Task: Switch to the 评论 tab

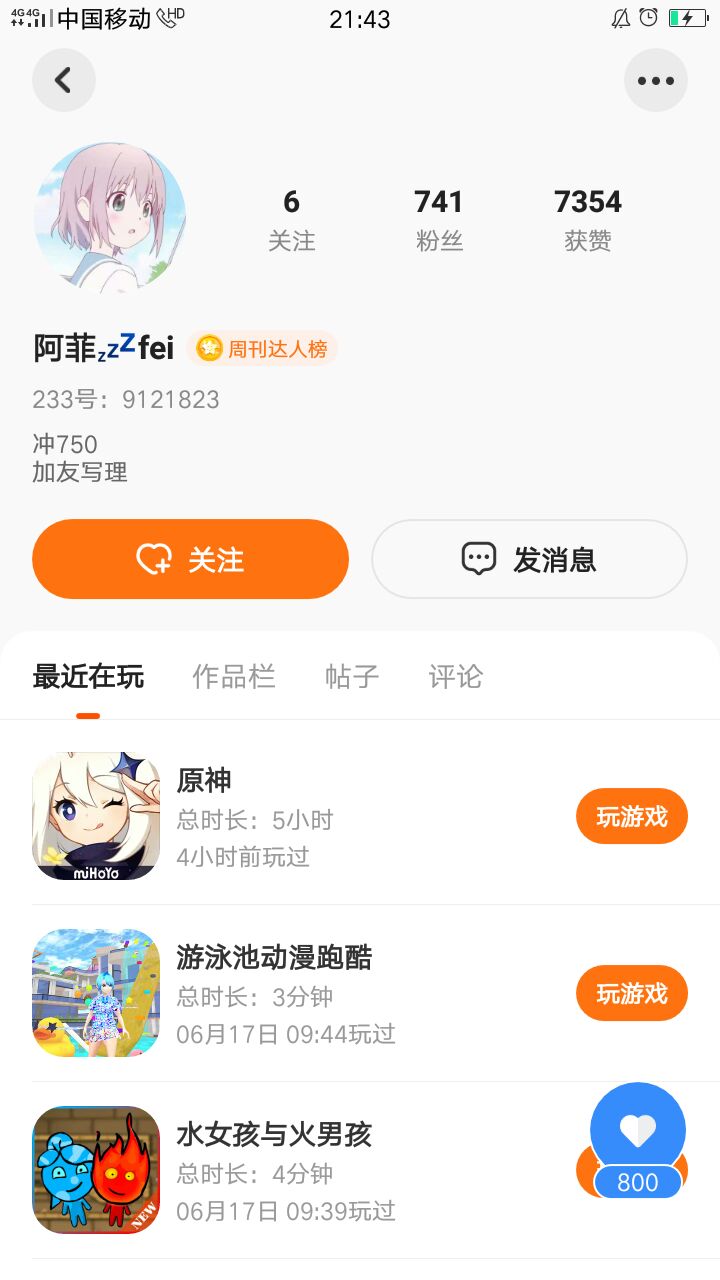Action: pyautogui.click(x=455, y=677)
